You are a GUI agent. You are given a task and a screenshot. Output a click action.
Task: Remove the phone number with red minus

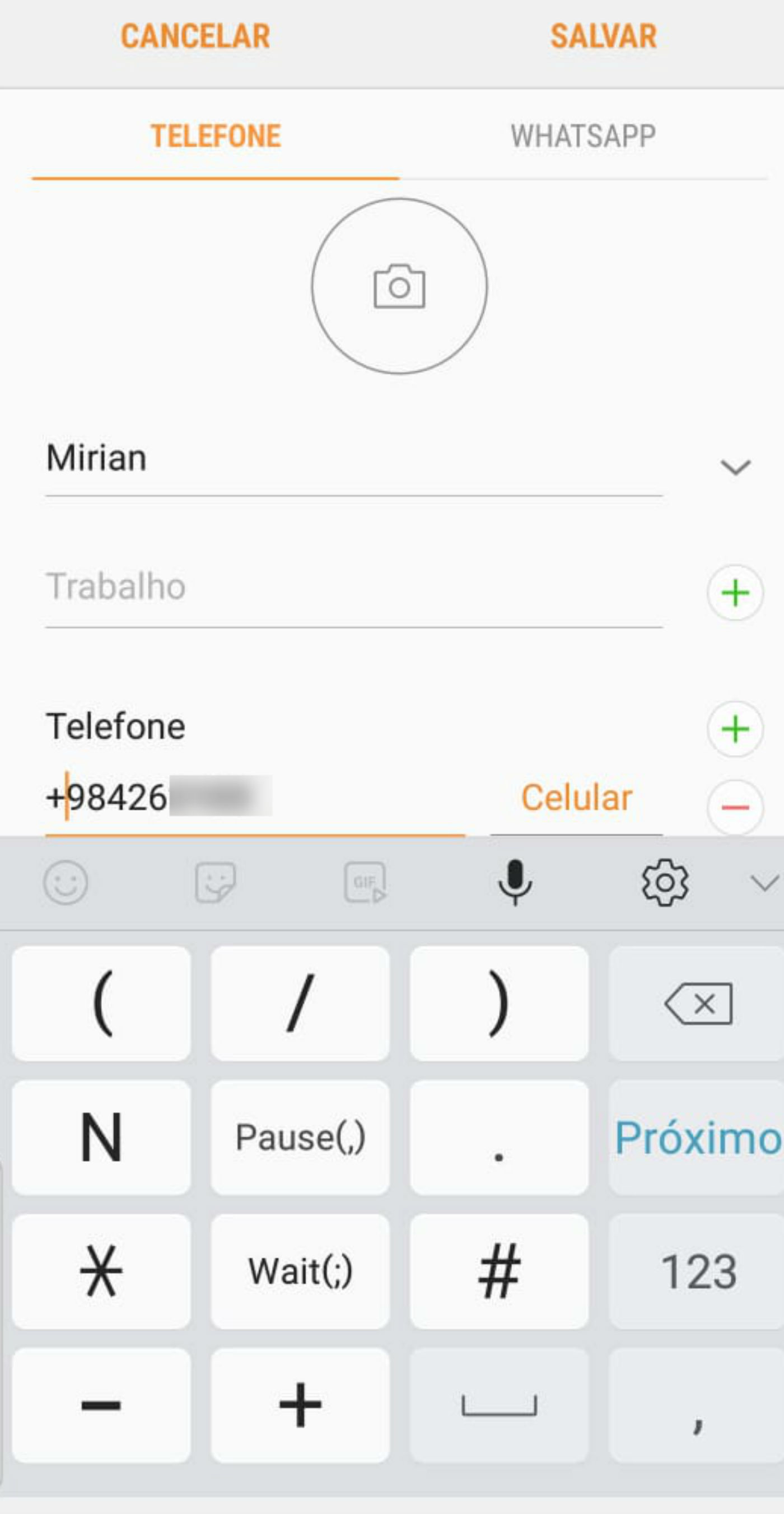click(735, 807)
